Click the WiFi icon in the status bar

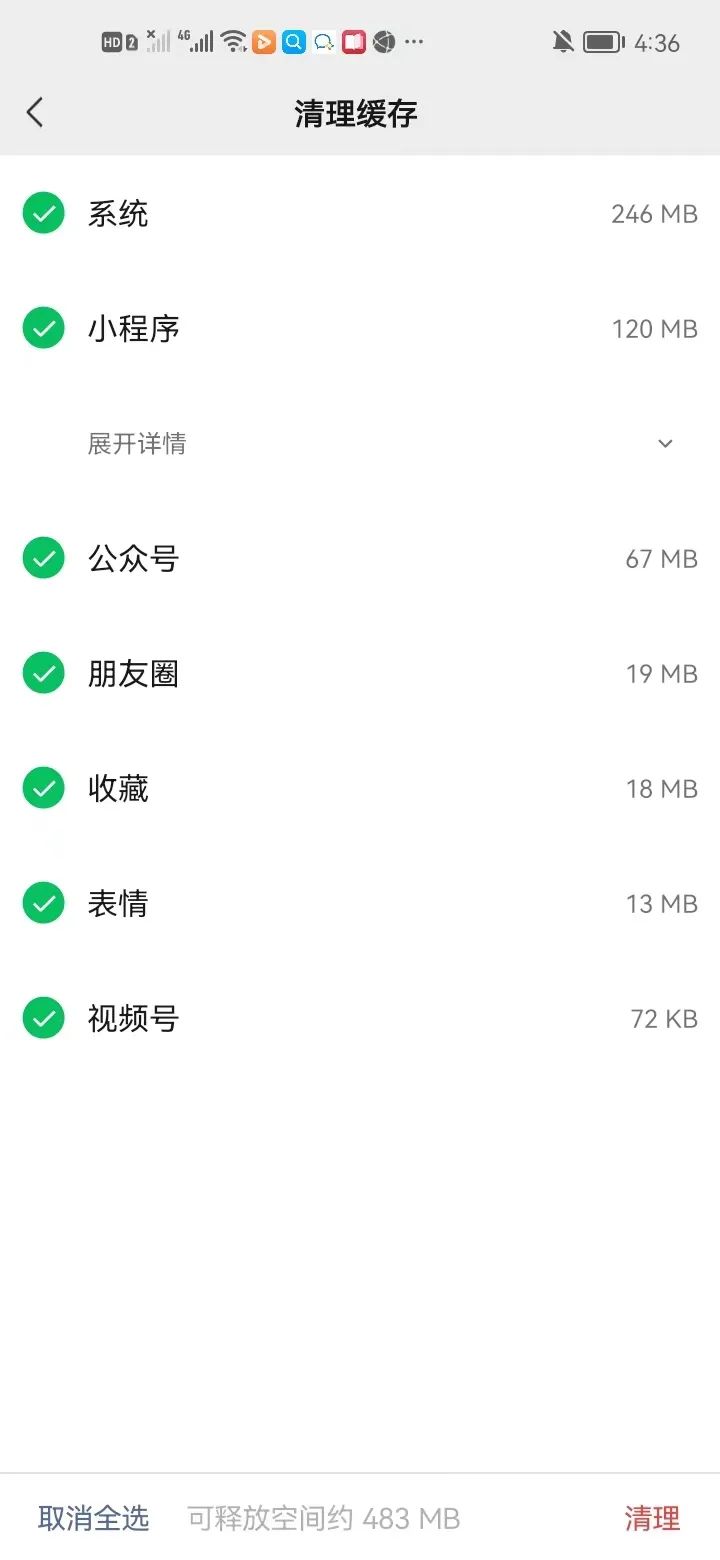pos(234,42)
